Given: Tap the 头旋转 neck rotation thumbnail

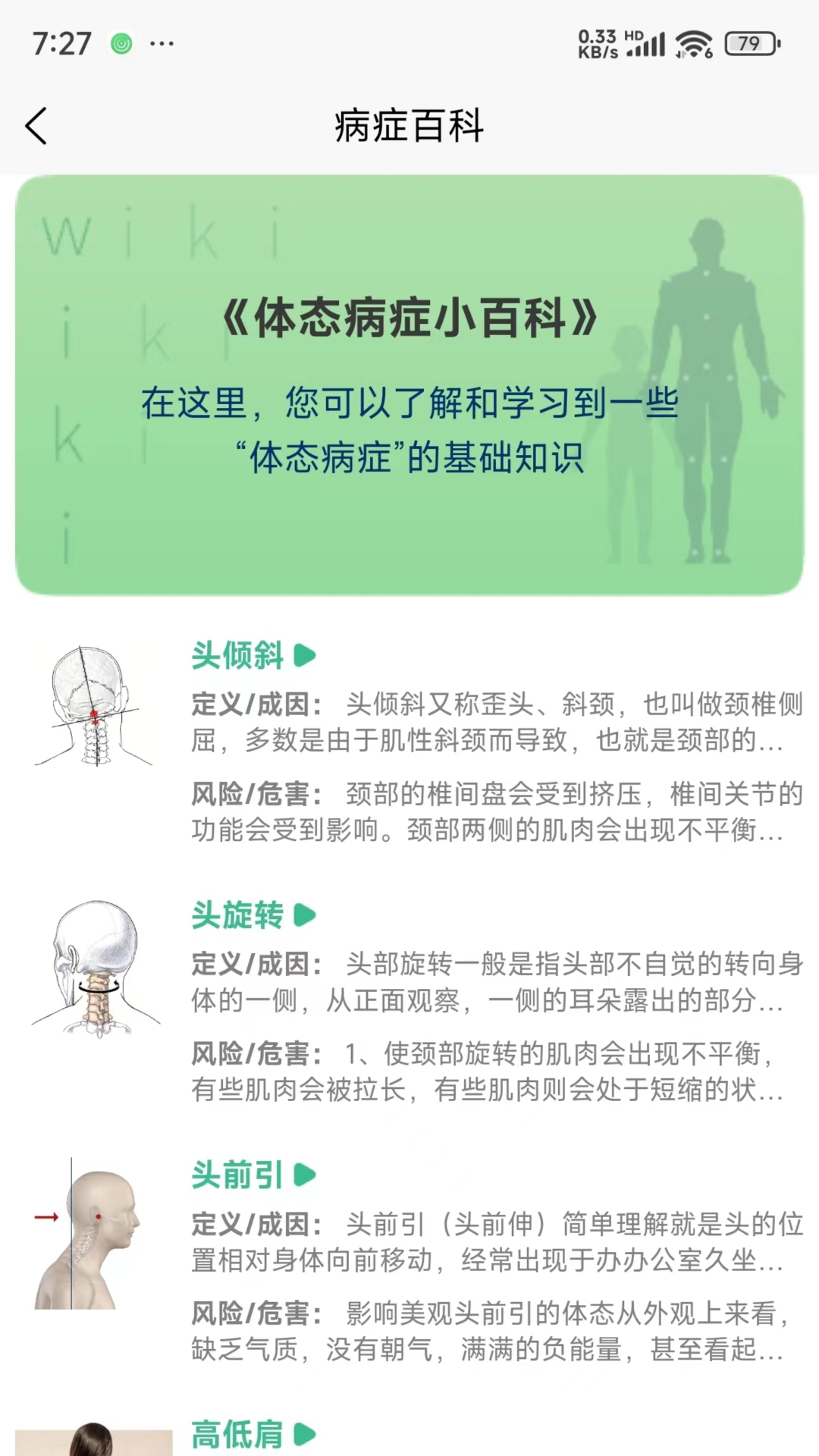Looking at the screenshot, I should point(96,968).
